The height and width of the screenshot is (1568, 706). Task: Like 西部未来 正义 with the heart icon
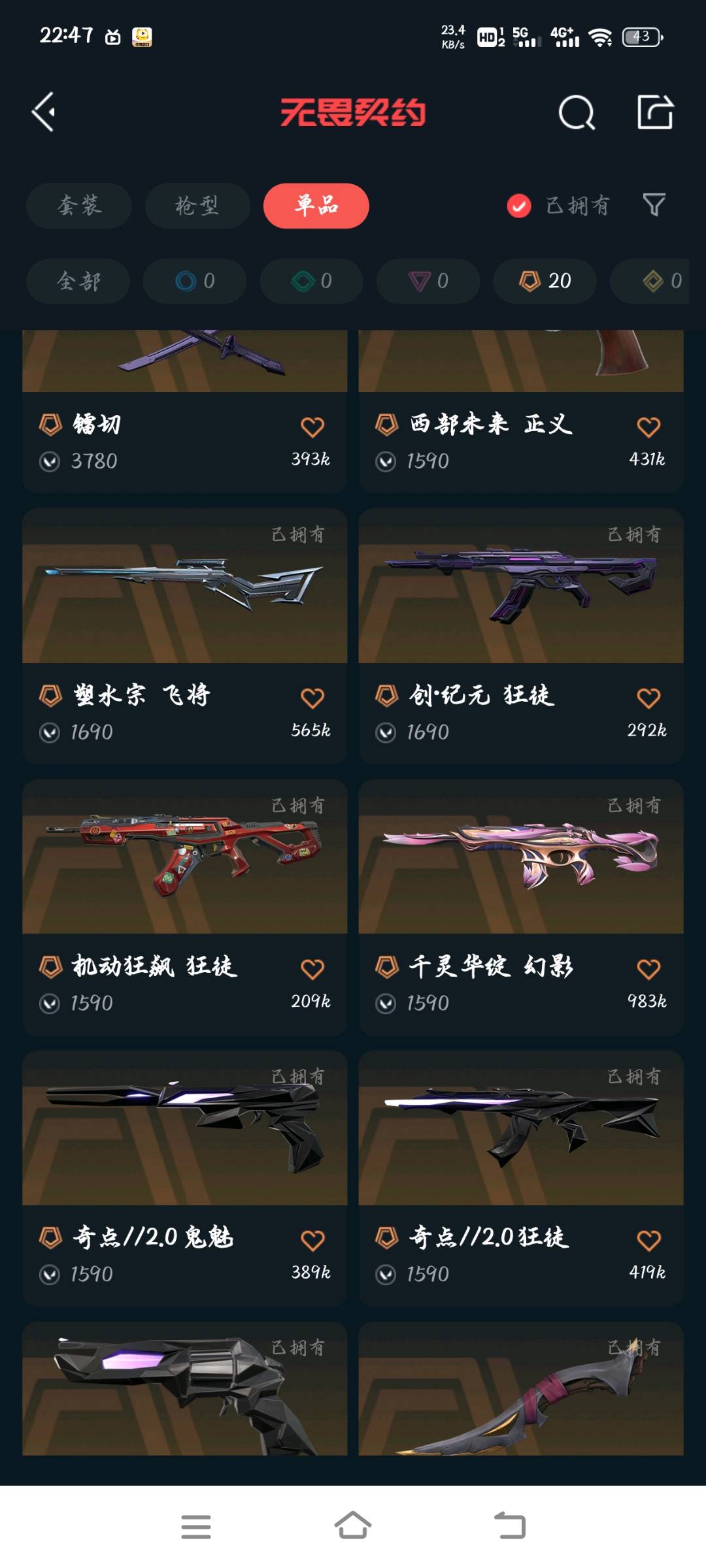[x=648, y=427]
